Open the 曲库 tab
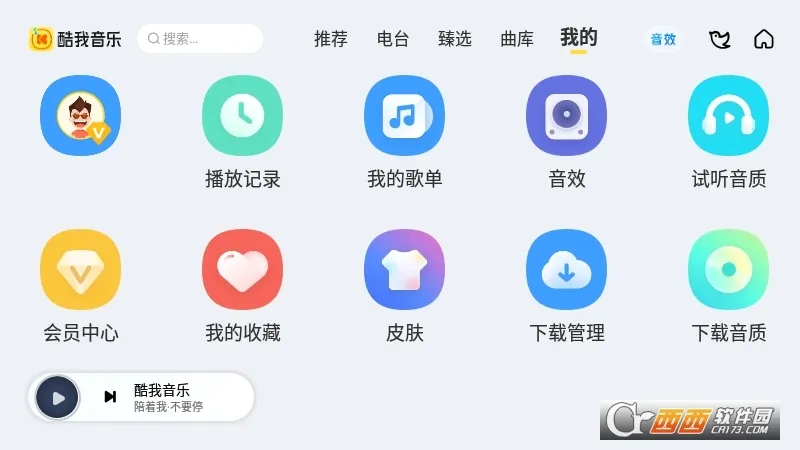Screen dimensions: 800x450 517,39
